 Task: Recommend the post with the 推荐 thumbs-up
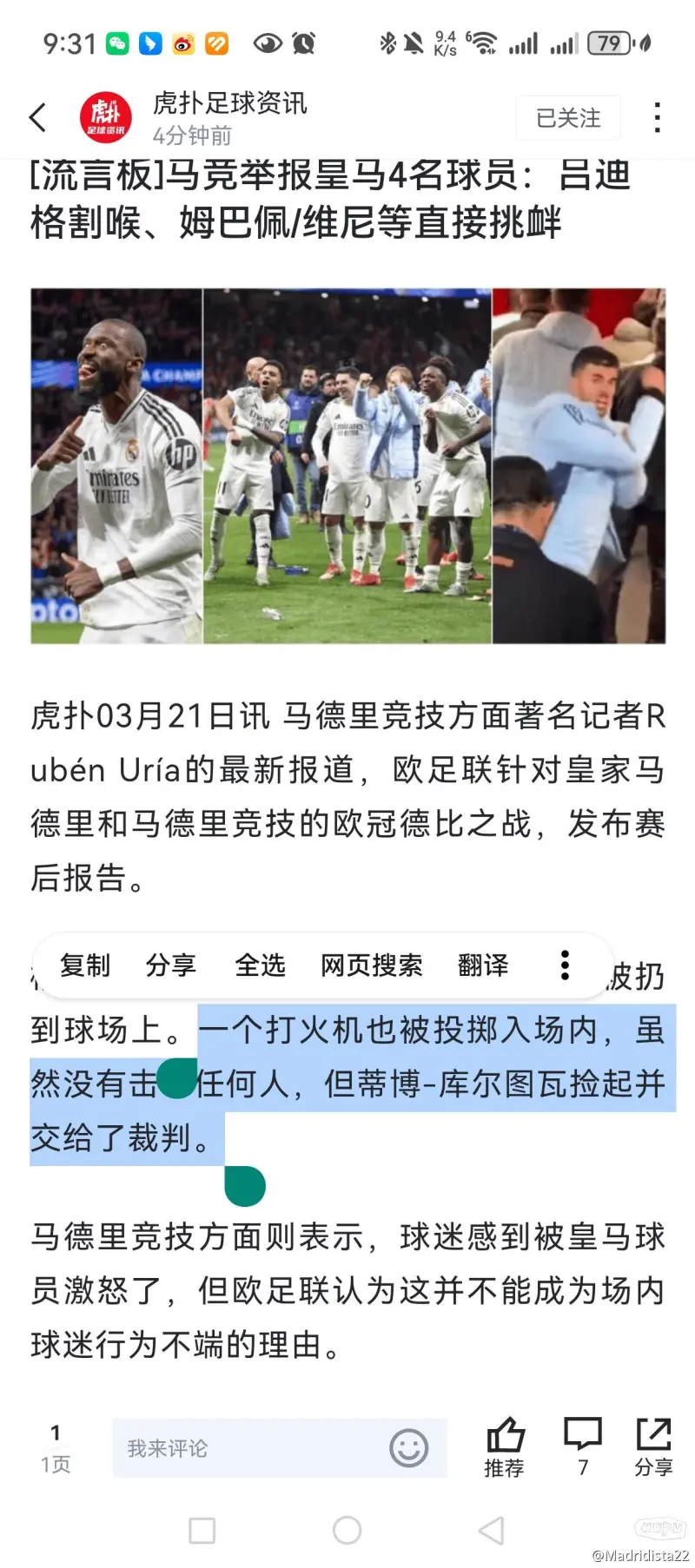tap(504, 1446)
